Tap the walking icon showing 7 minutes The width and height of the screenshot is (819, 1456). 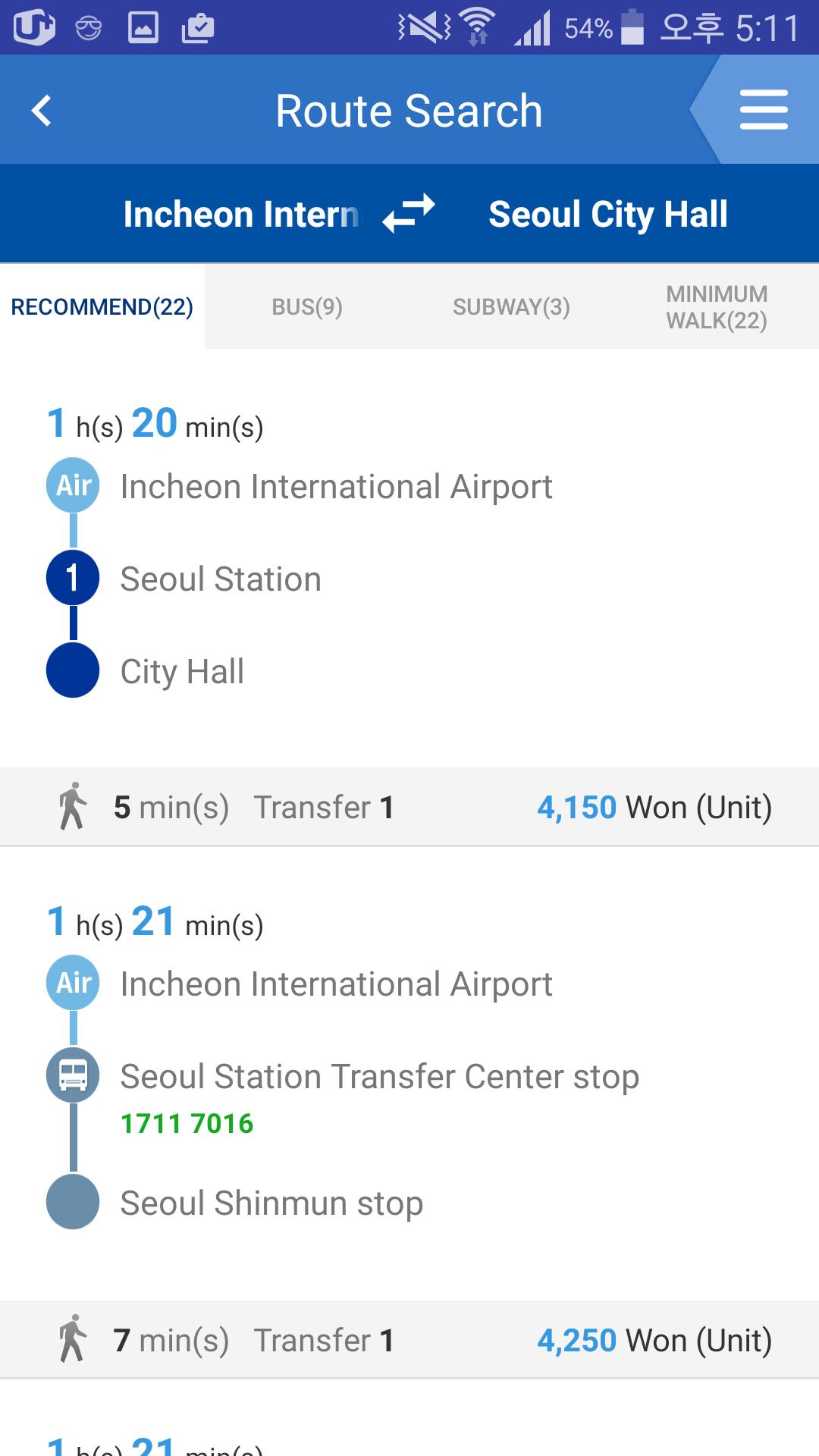click(74, 1338)
